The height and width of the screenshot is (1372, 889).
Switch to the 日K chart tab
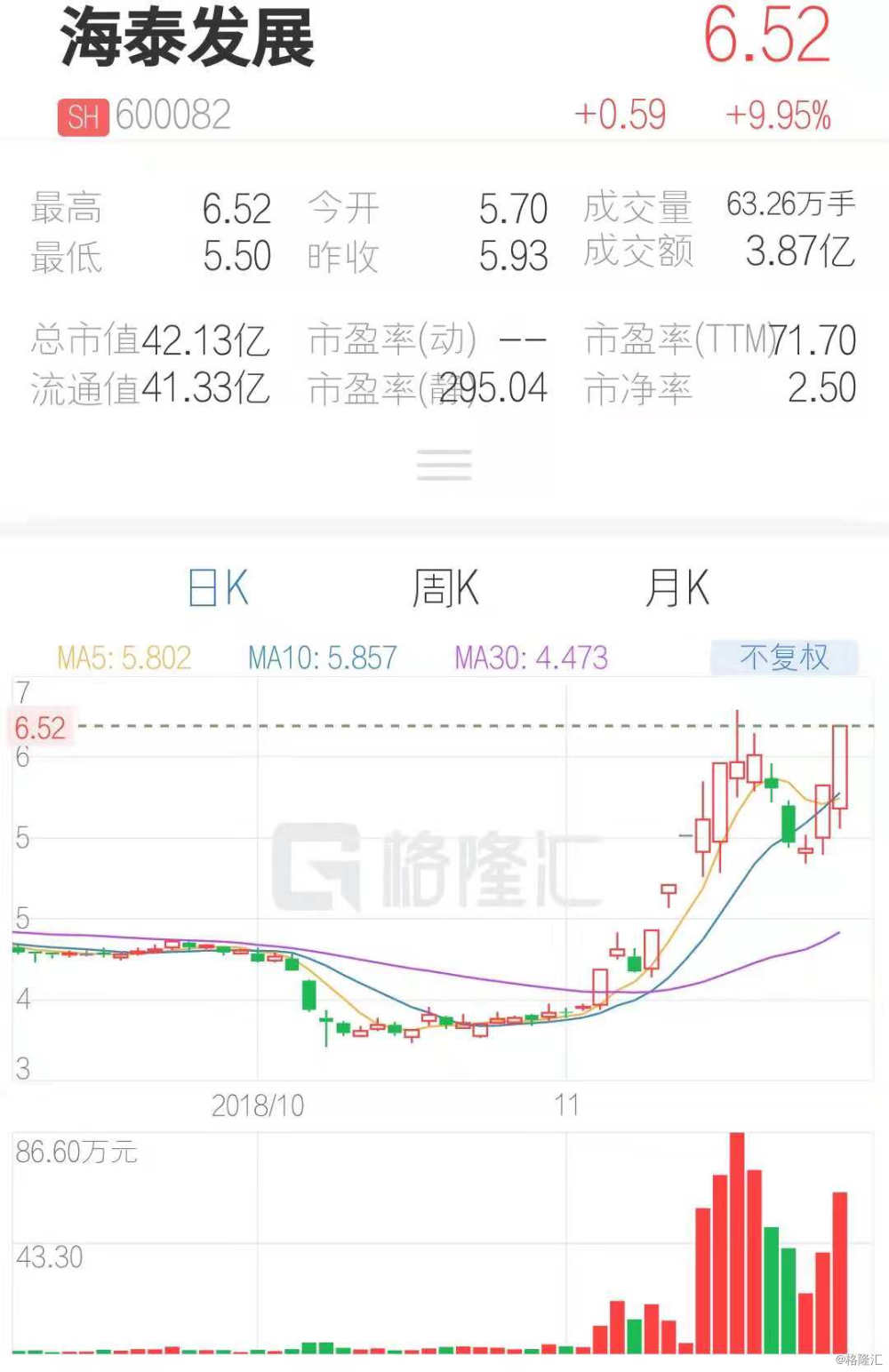coord(219,588)
